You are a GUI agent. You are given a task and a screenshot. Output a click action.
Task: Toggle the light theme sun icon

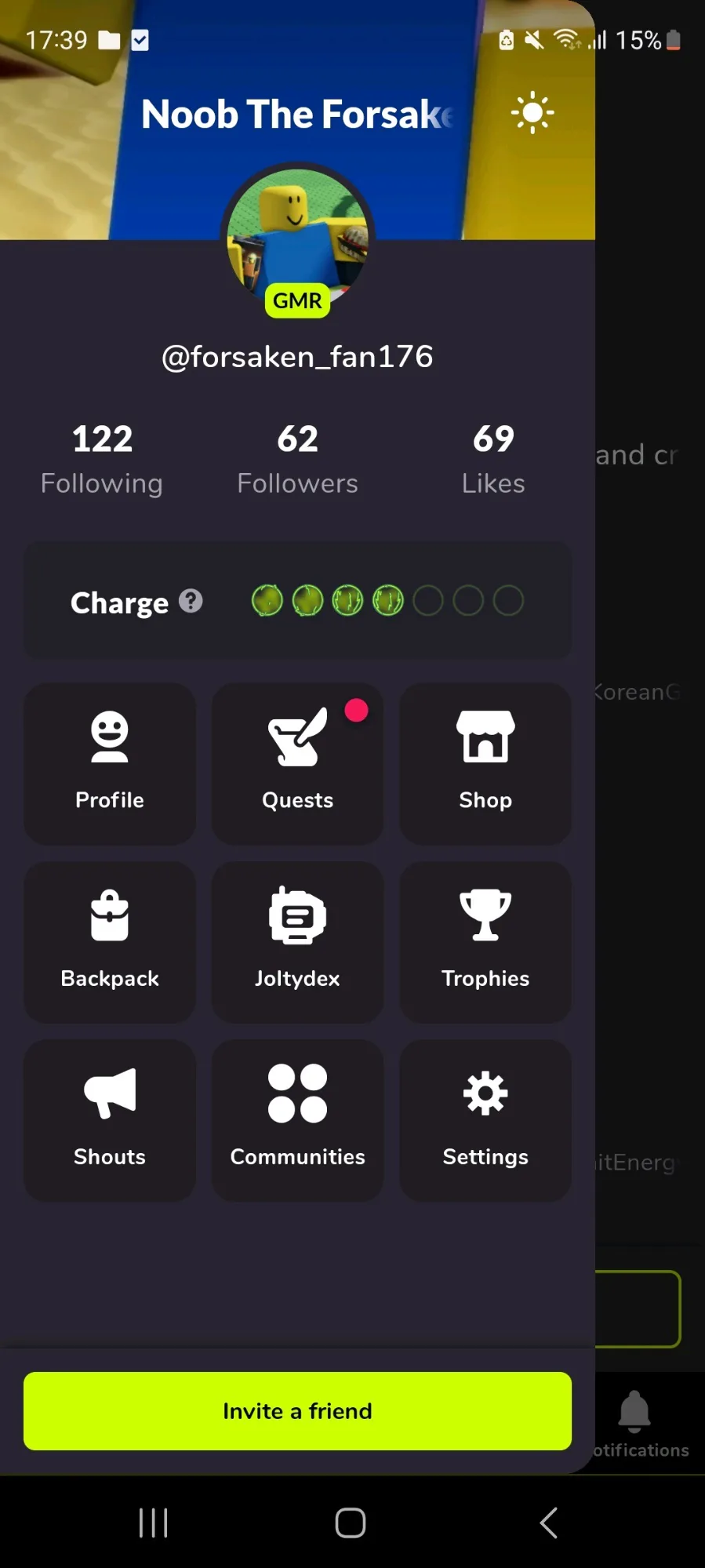pos(532,113)
